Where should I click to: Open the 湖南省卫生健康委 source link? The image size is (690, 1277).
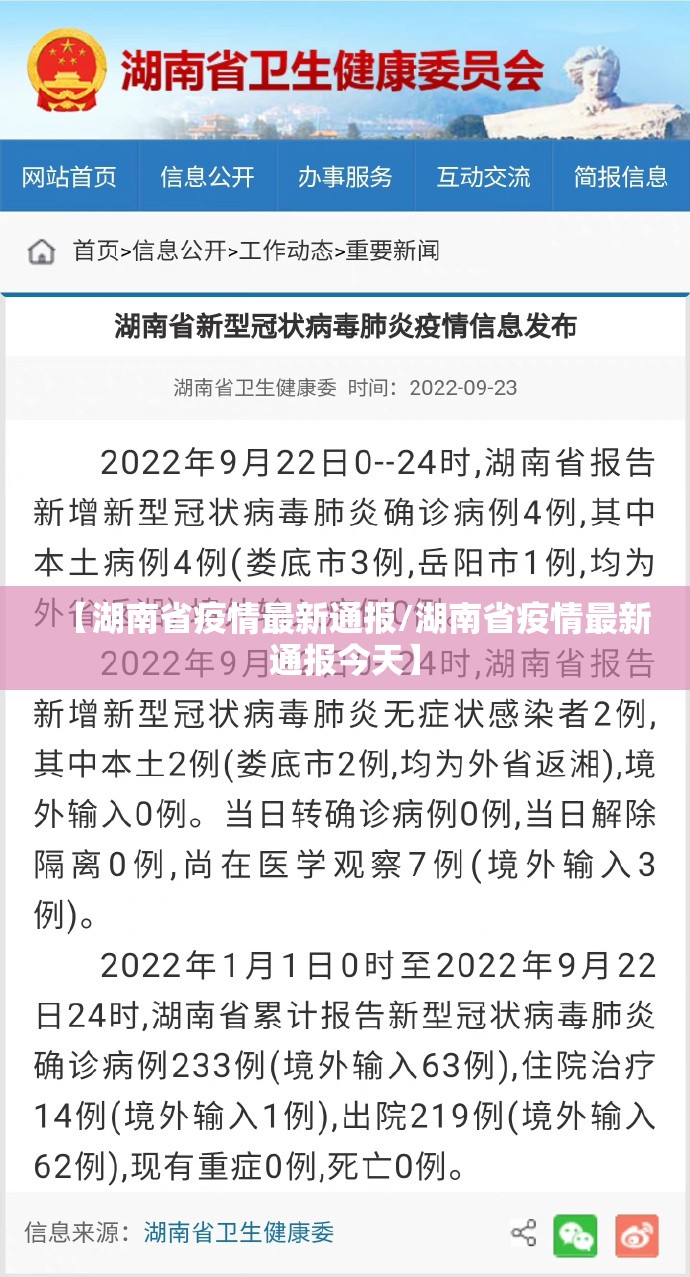click(238, 1232)
